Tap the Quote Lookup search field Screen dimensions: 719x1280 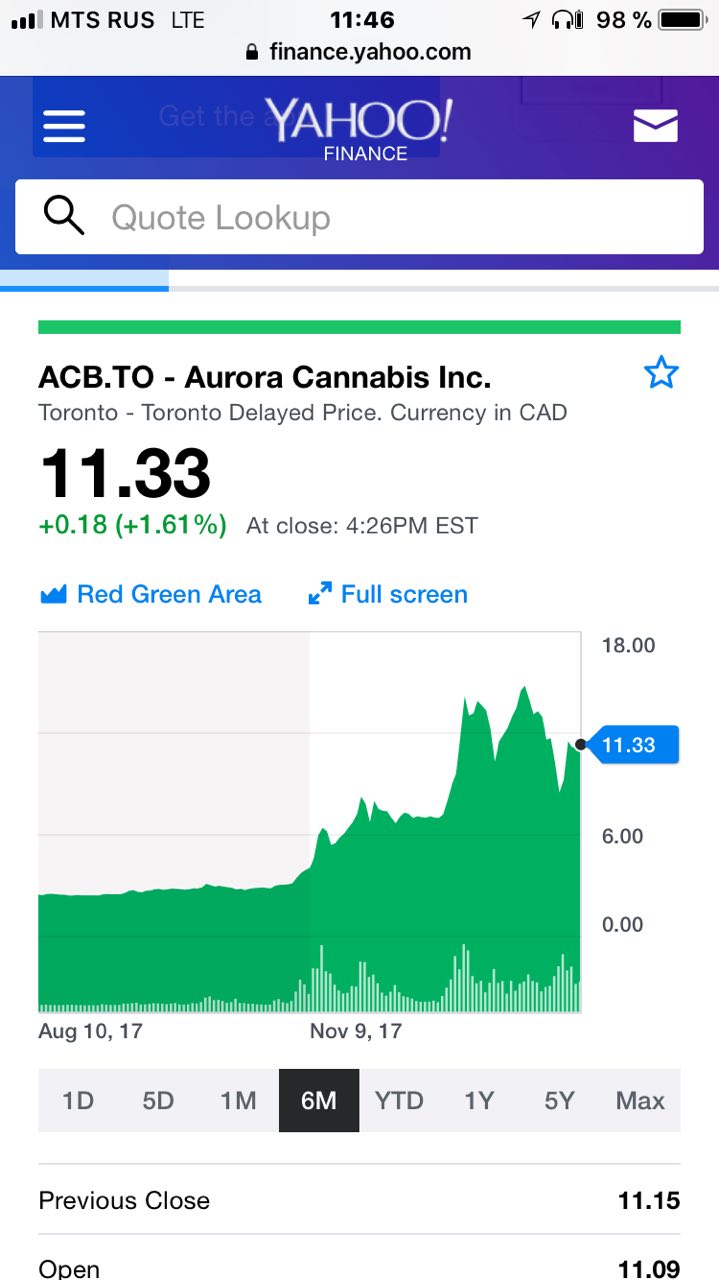(x=359, y=217)
